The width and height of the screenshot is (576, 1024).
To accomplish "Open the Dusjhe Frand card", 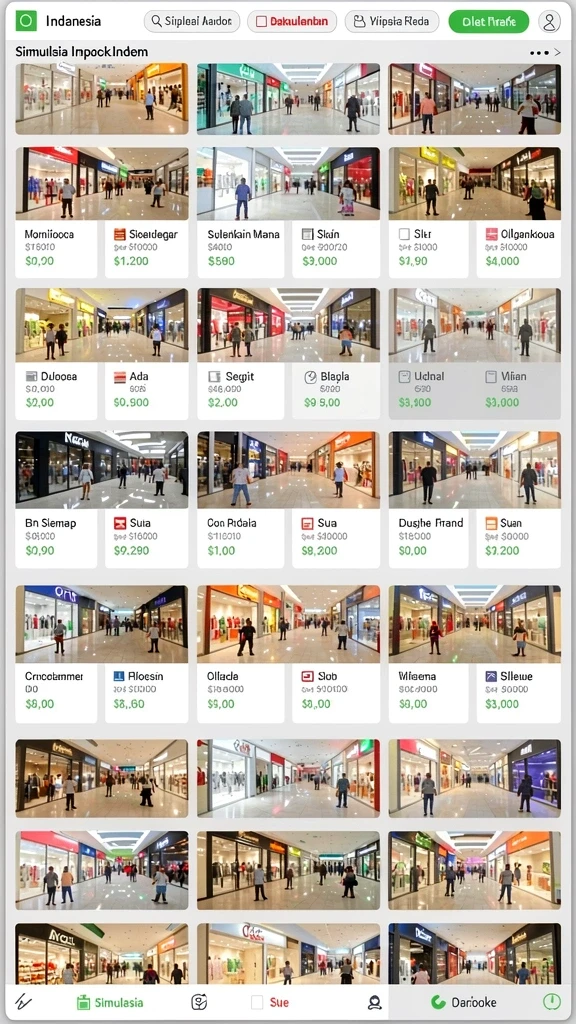I will 428,538.
